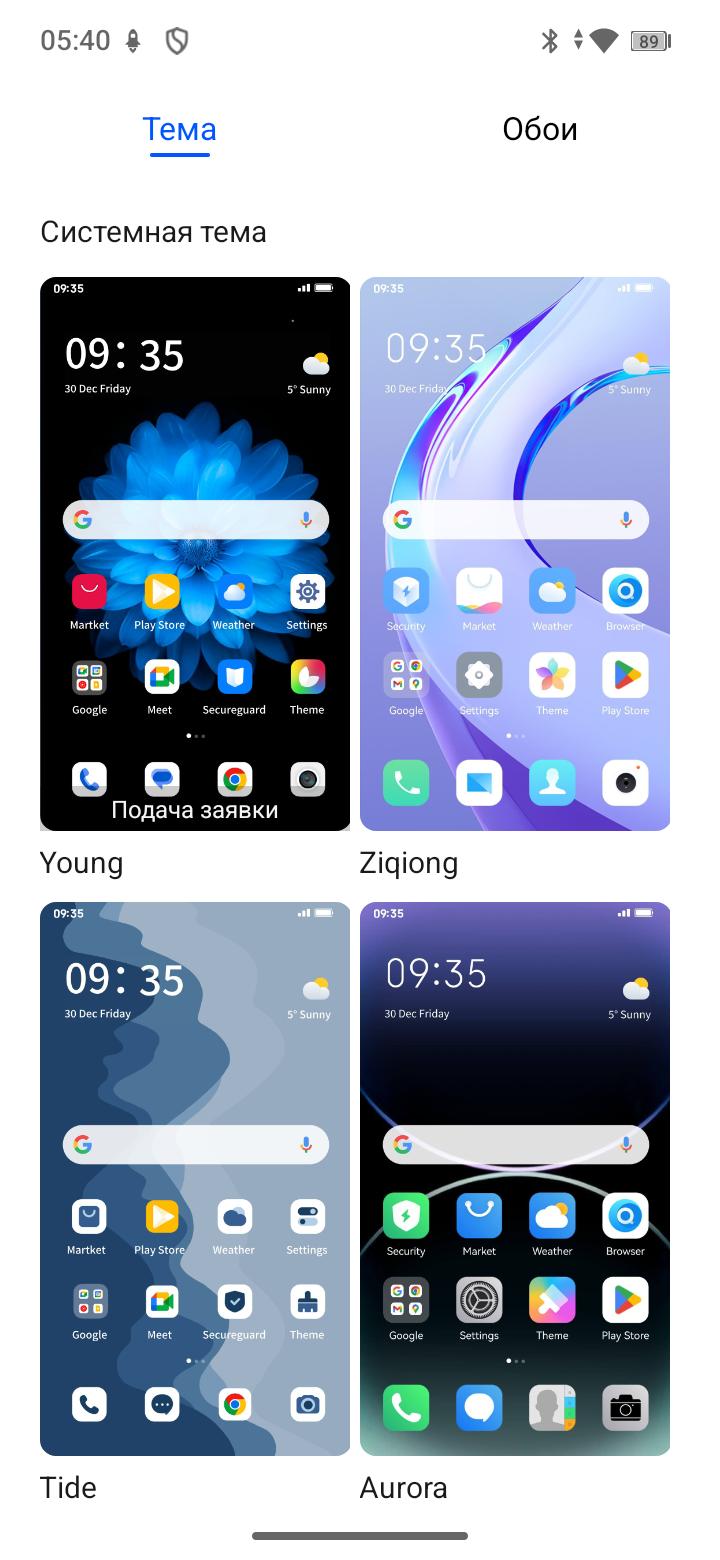Select the Aurora theme
Image resolution: width=720 pixels, height=1560 pixels.
click(x=515, y=1178)
